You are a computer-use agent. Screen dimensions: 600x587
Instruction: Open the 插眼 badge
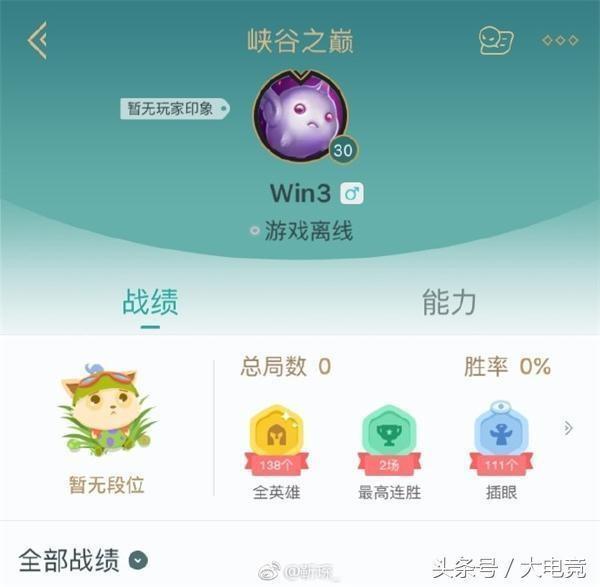[x=500, y=438]
